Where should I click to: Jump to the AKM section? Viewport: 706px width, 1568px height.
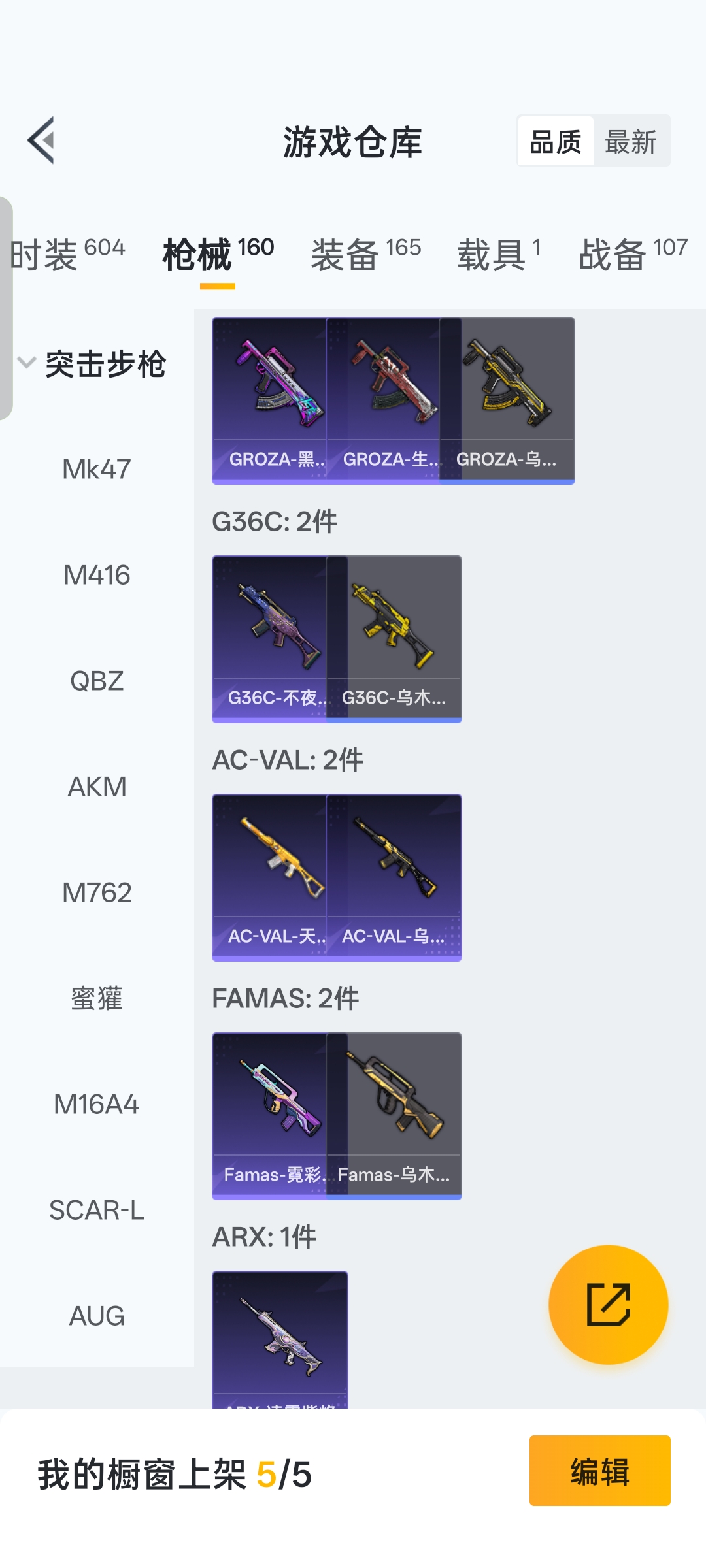click(97, 787)
